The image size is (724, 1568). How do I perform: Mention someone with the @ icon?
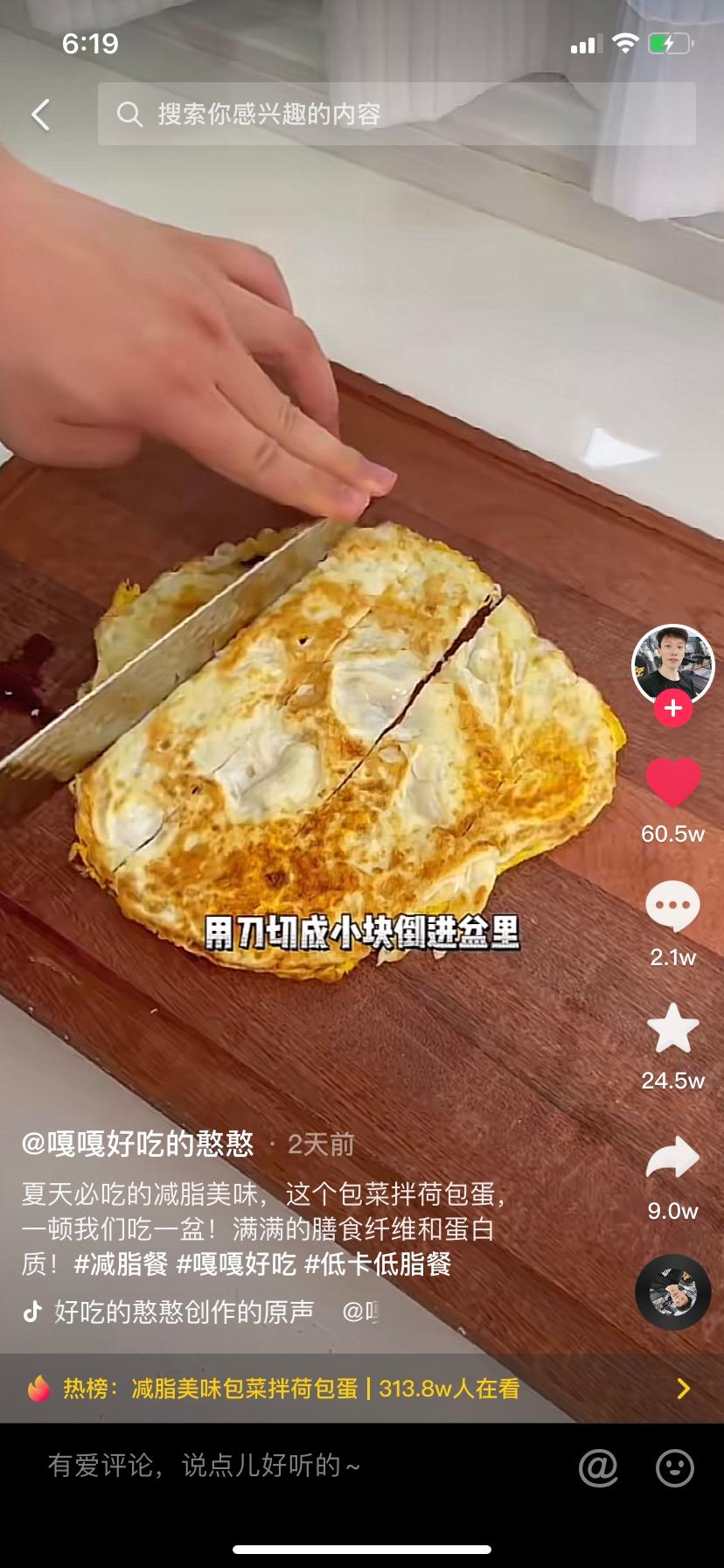pos(598,1467)
